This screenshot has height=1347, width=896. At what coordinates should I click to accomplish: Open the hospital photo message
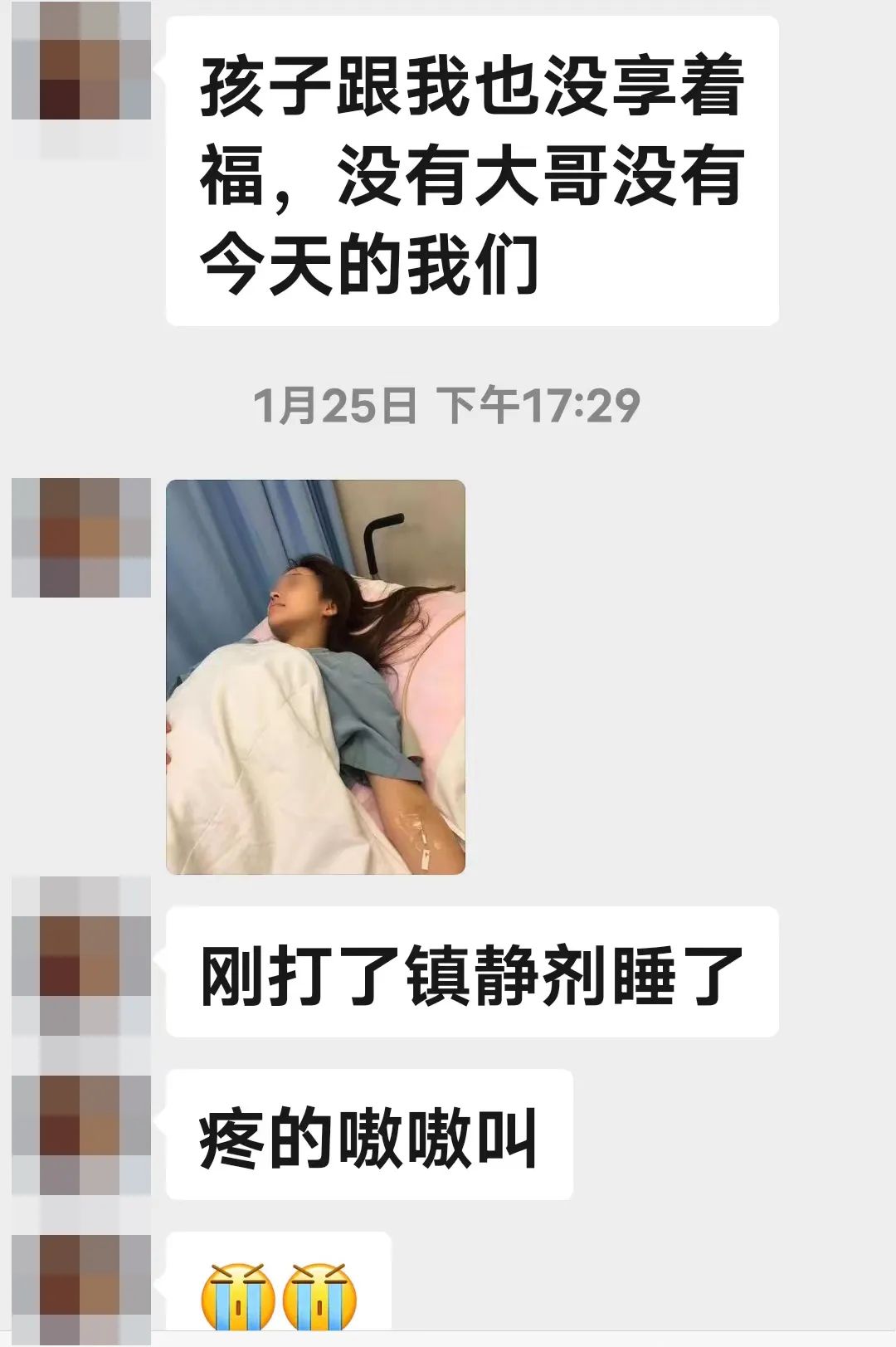pos(315,676)
